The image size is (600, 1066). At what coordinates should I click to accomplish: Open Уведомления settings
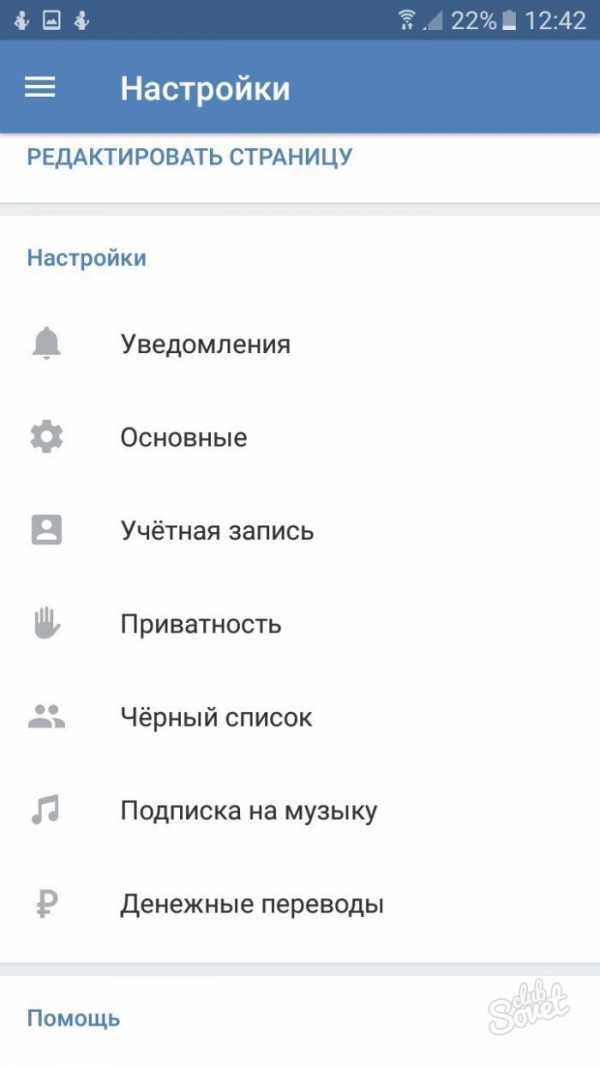(205, 345)
